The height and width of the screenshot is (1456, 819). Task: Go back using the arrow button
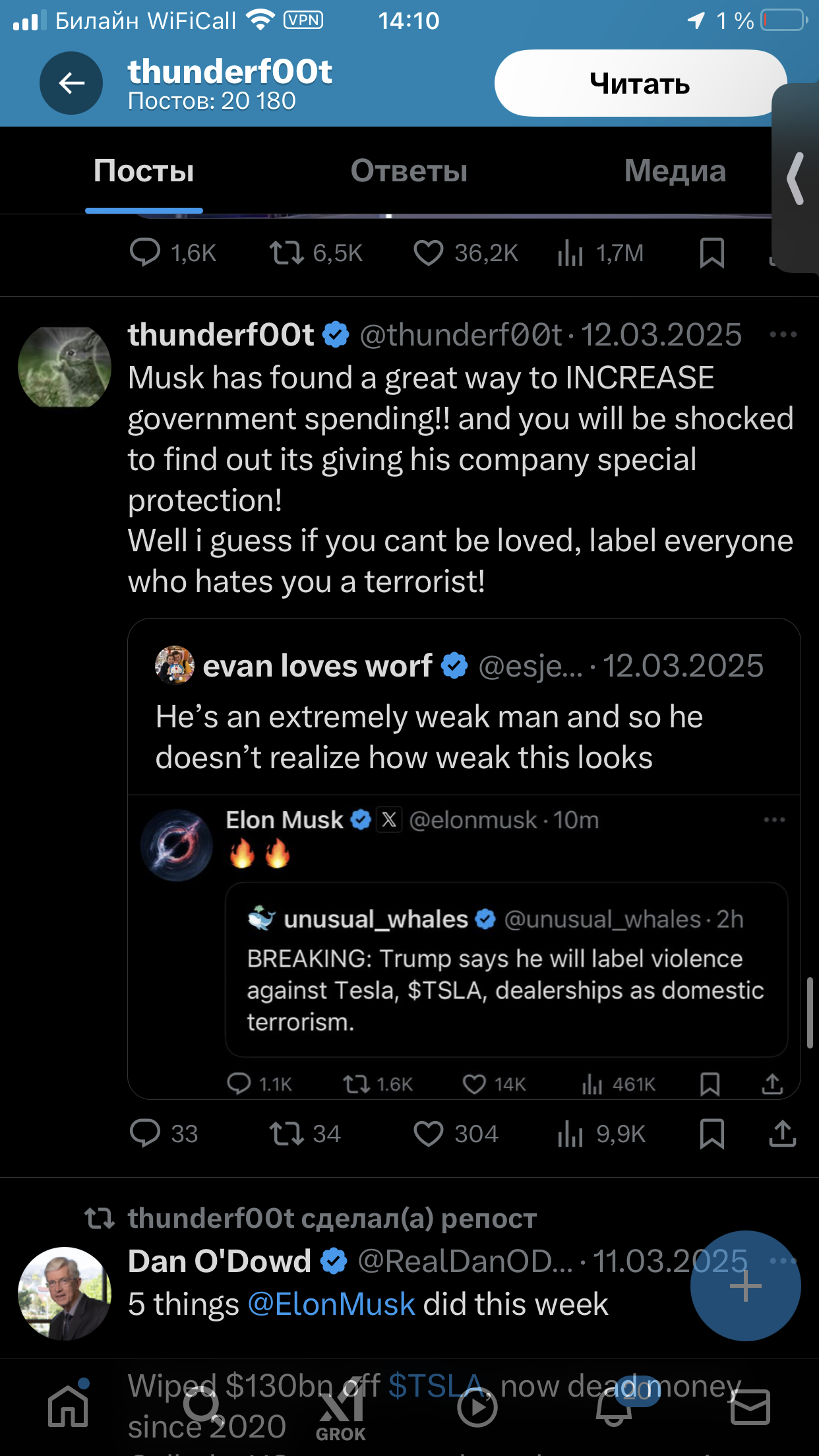71,83
